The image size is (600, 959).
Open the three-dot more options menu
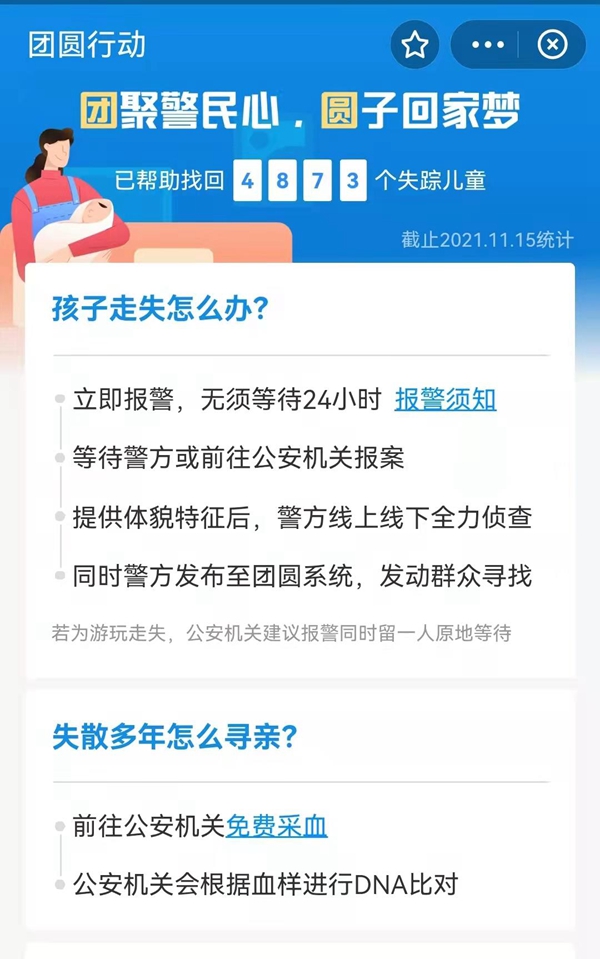point(487,45)
